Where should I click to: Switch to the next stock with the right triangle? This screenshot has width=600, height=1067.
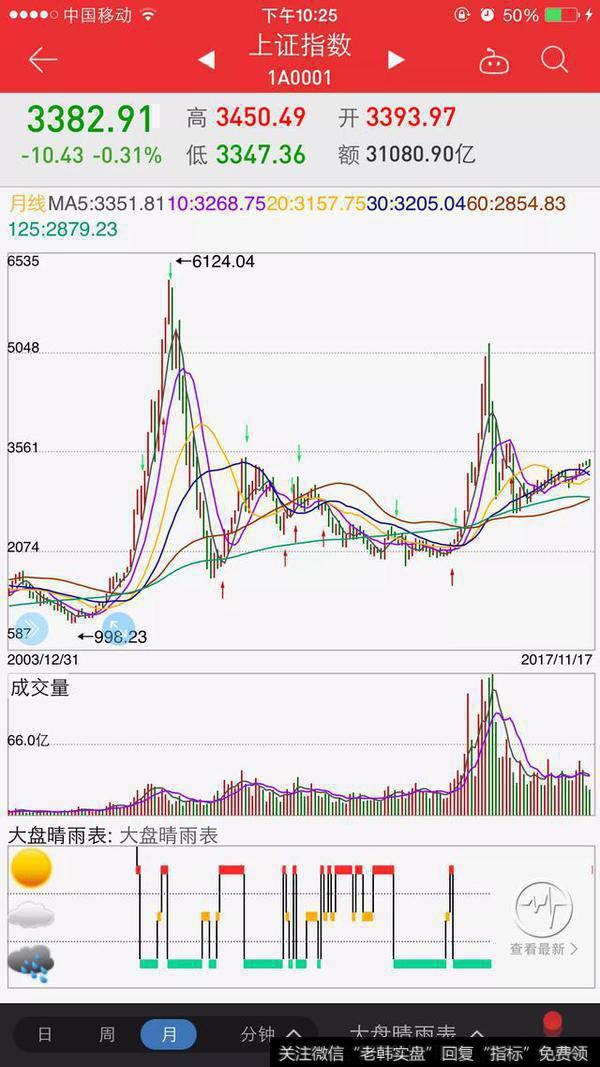click(x=396, y=60)
